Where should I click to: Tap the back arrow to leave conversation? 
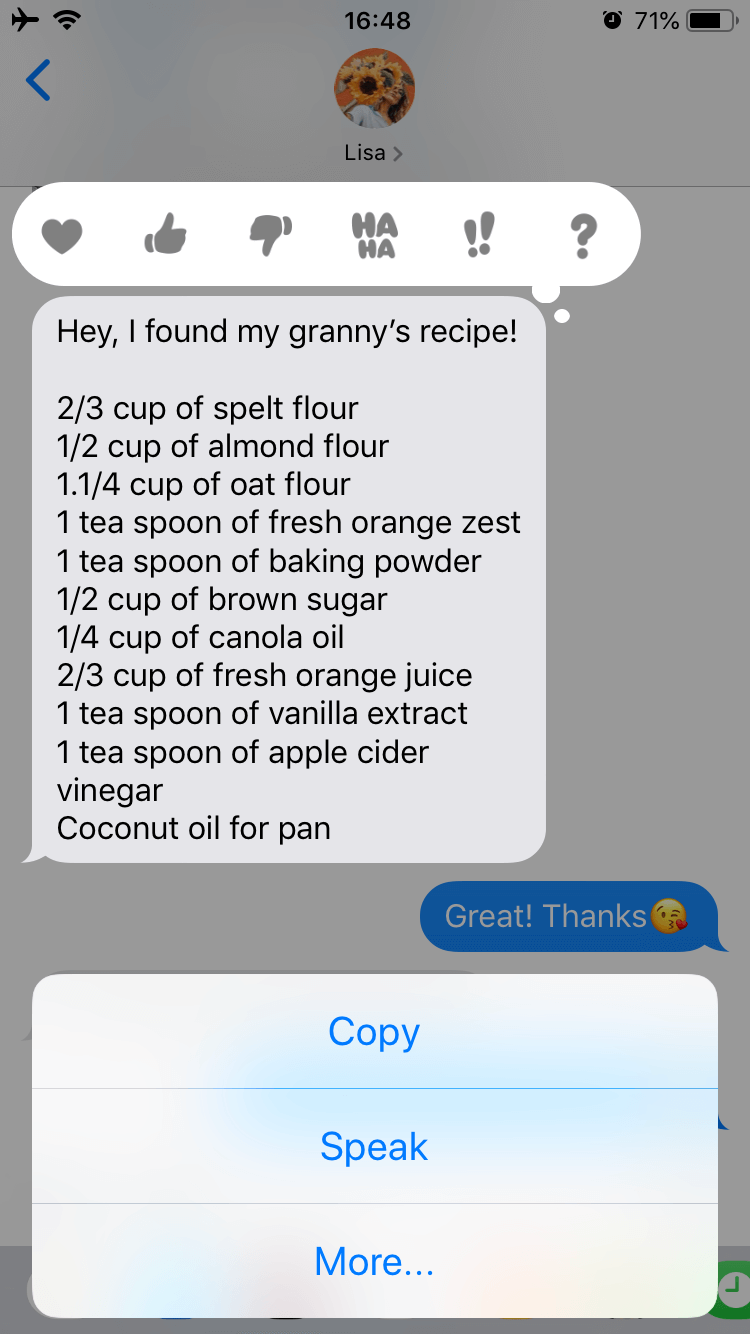38,81
